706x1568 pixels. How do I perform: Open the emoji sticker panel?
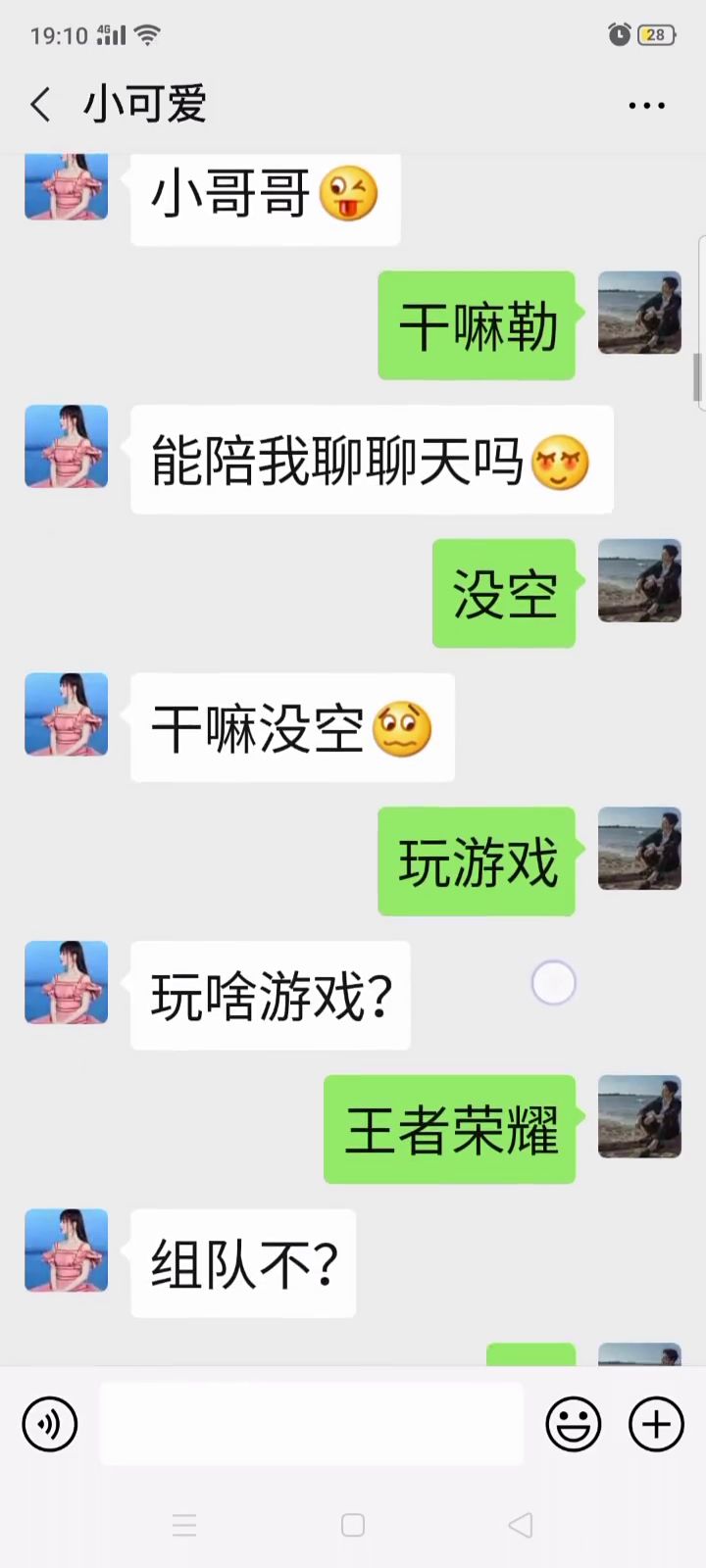(x=574, y=1424)
